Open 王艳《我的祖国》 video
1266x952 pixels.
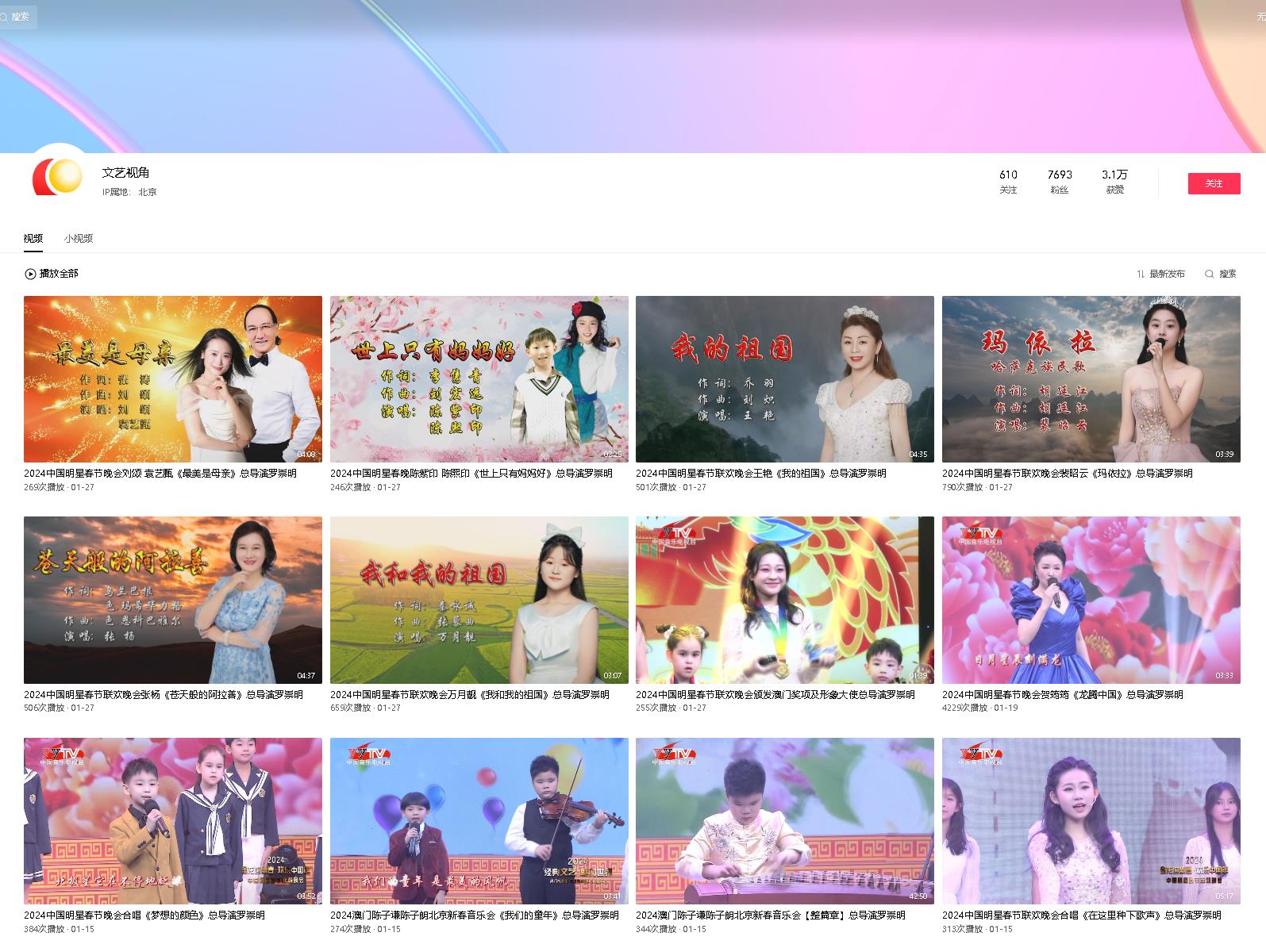784,378
